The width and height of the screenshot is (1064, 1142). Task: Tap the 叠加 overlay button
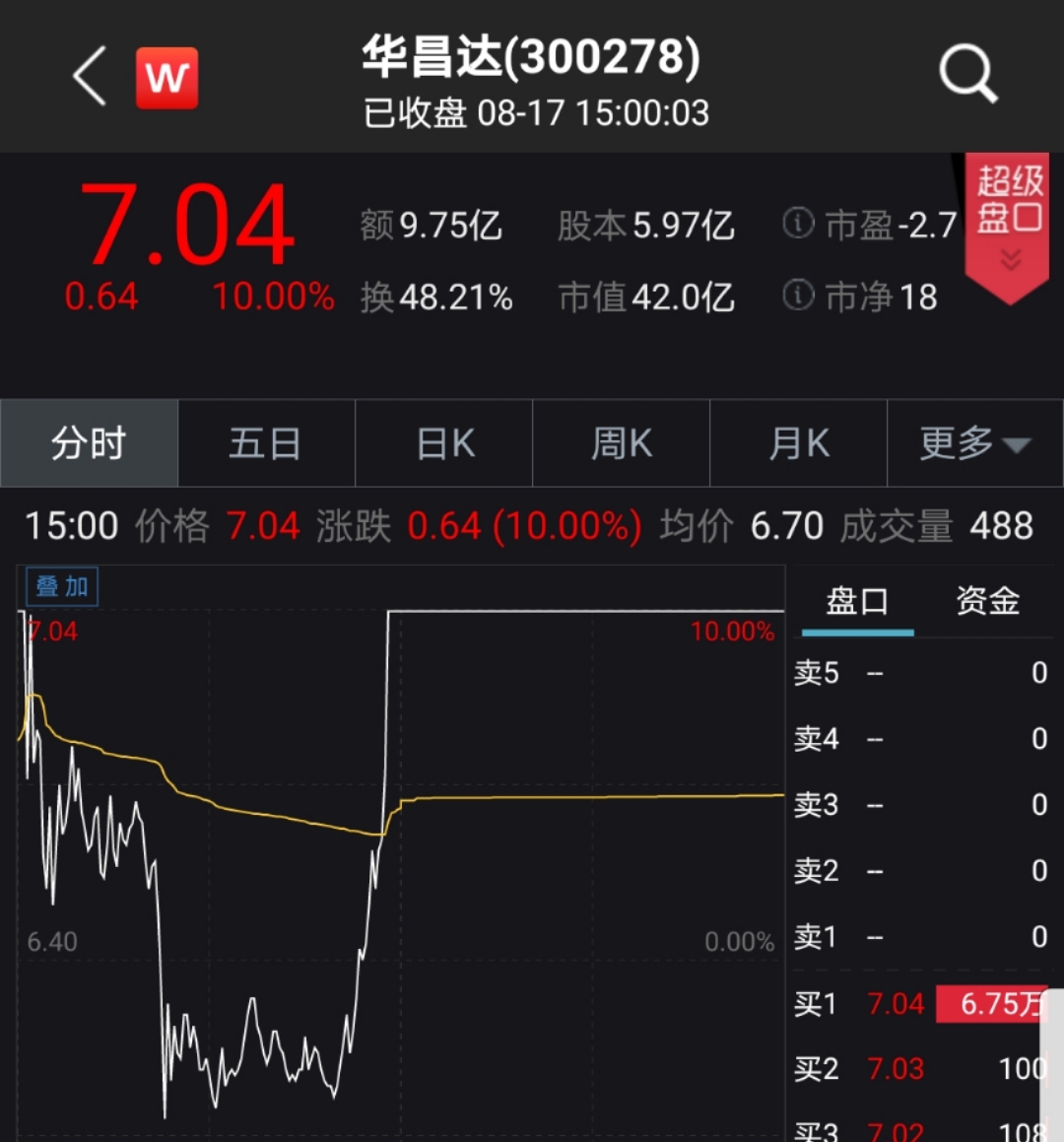point(62,587)
